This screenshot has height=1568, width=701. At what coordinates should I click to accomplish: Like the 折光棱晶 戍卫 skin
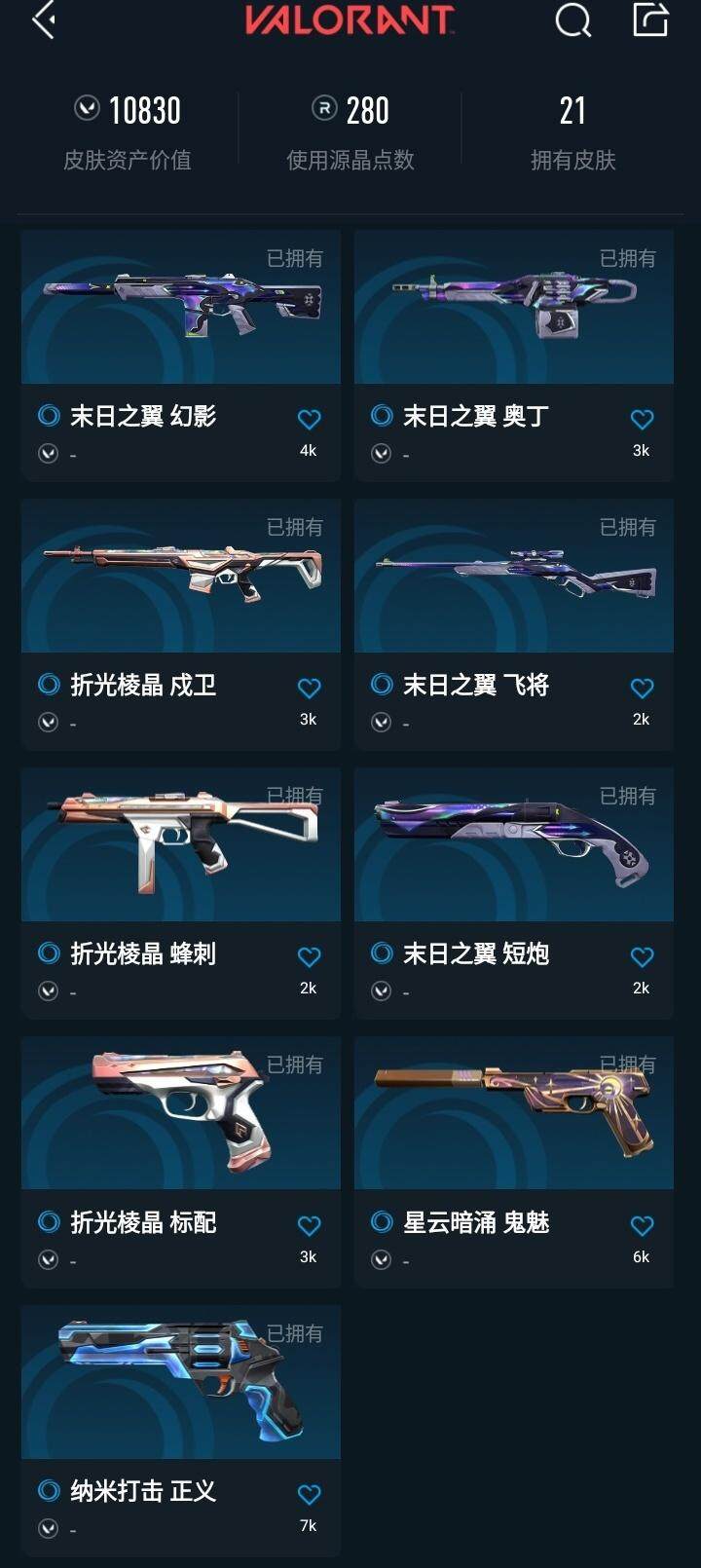(x=309, y=689)
